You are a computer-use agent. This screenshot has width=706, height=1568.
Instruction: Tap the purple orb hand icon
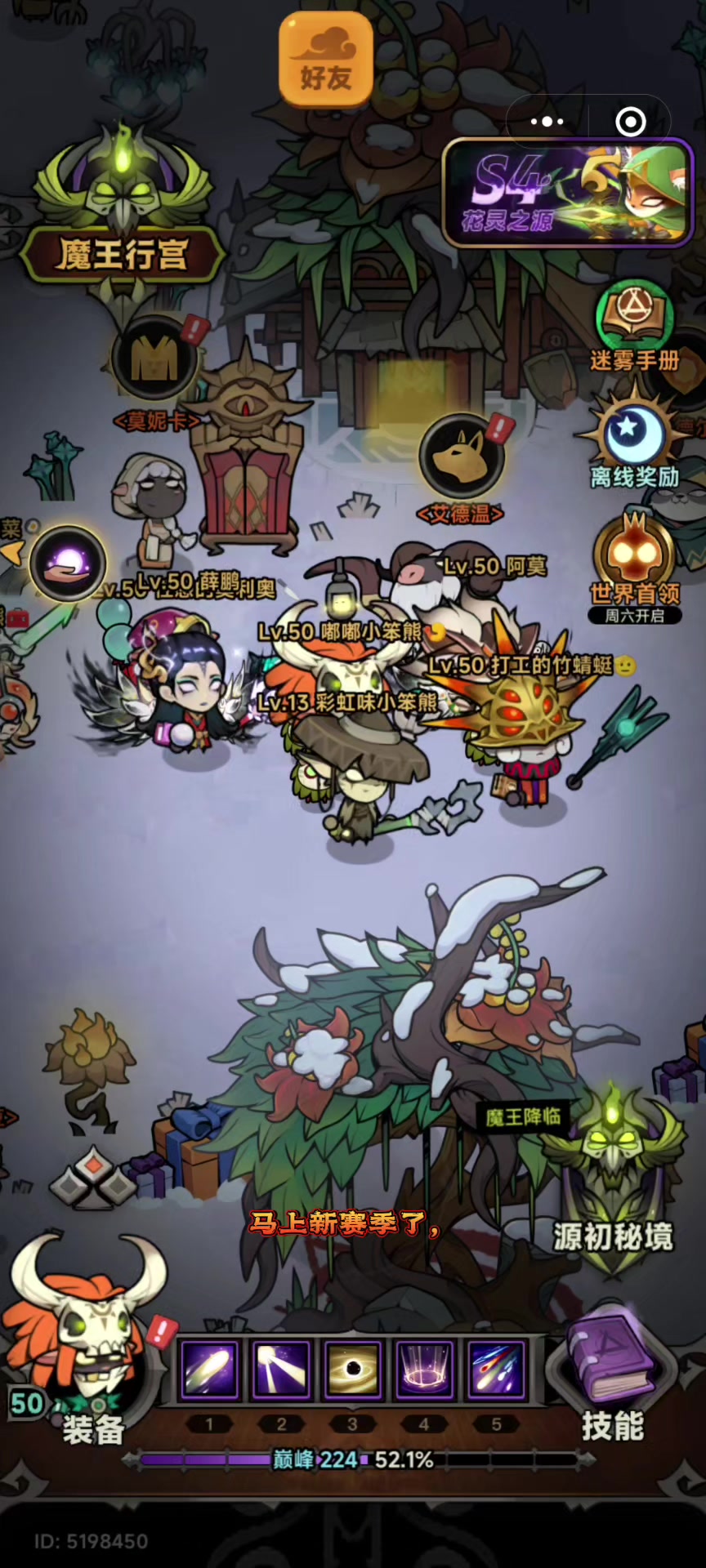68,564
